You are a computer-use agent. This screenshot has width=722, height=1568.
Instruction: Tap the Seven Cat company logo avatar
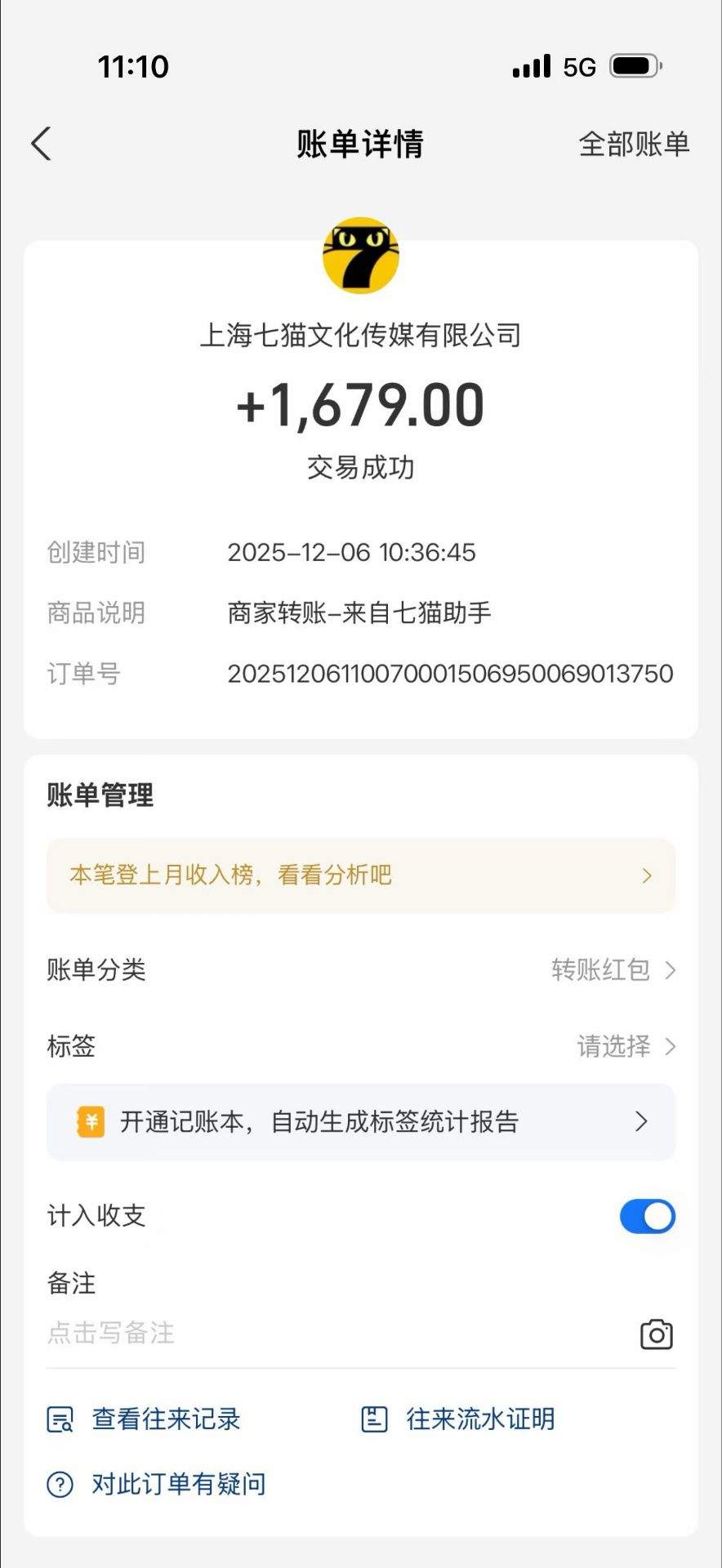(x=359, y=254)
